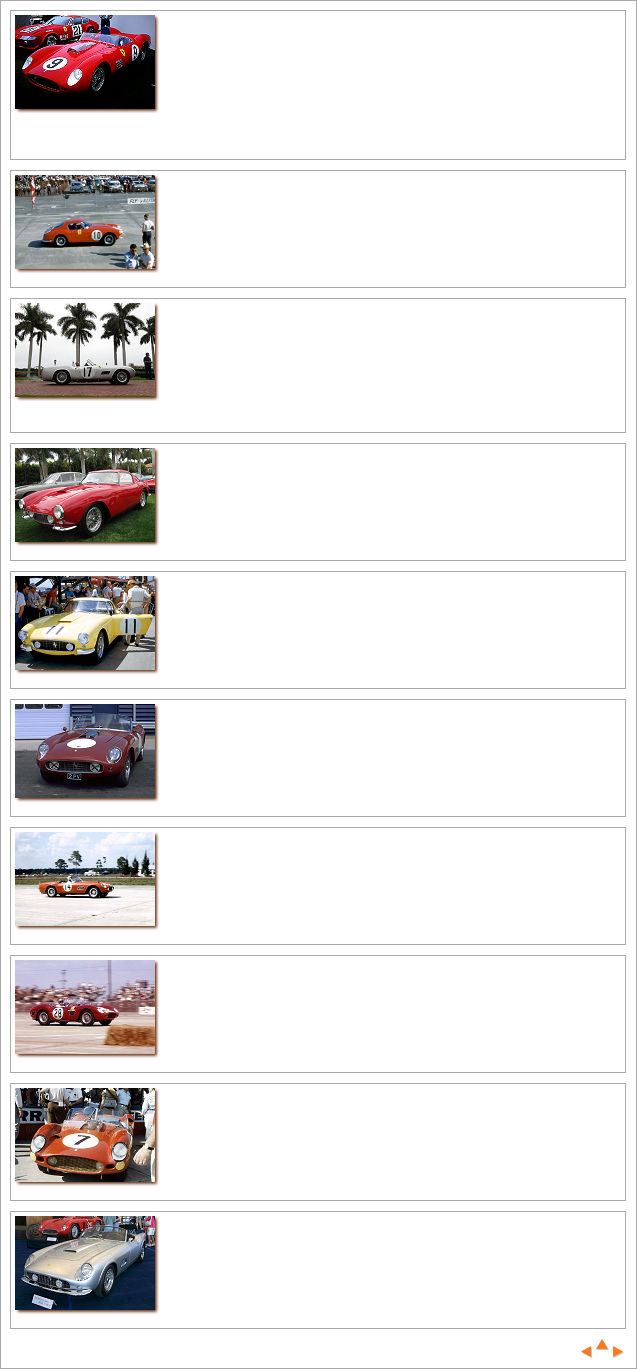Image resolution: width=637 pixels, height=1369 pixels.
Task: View the dark red convertible front photo
Action: pos(85,751)
